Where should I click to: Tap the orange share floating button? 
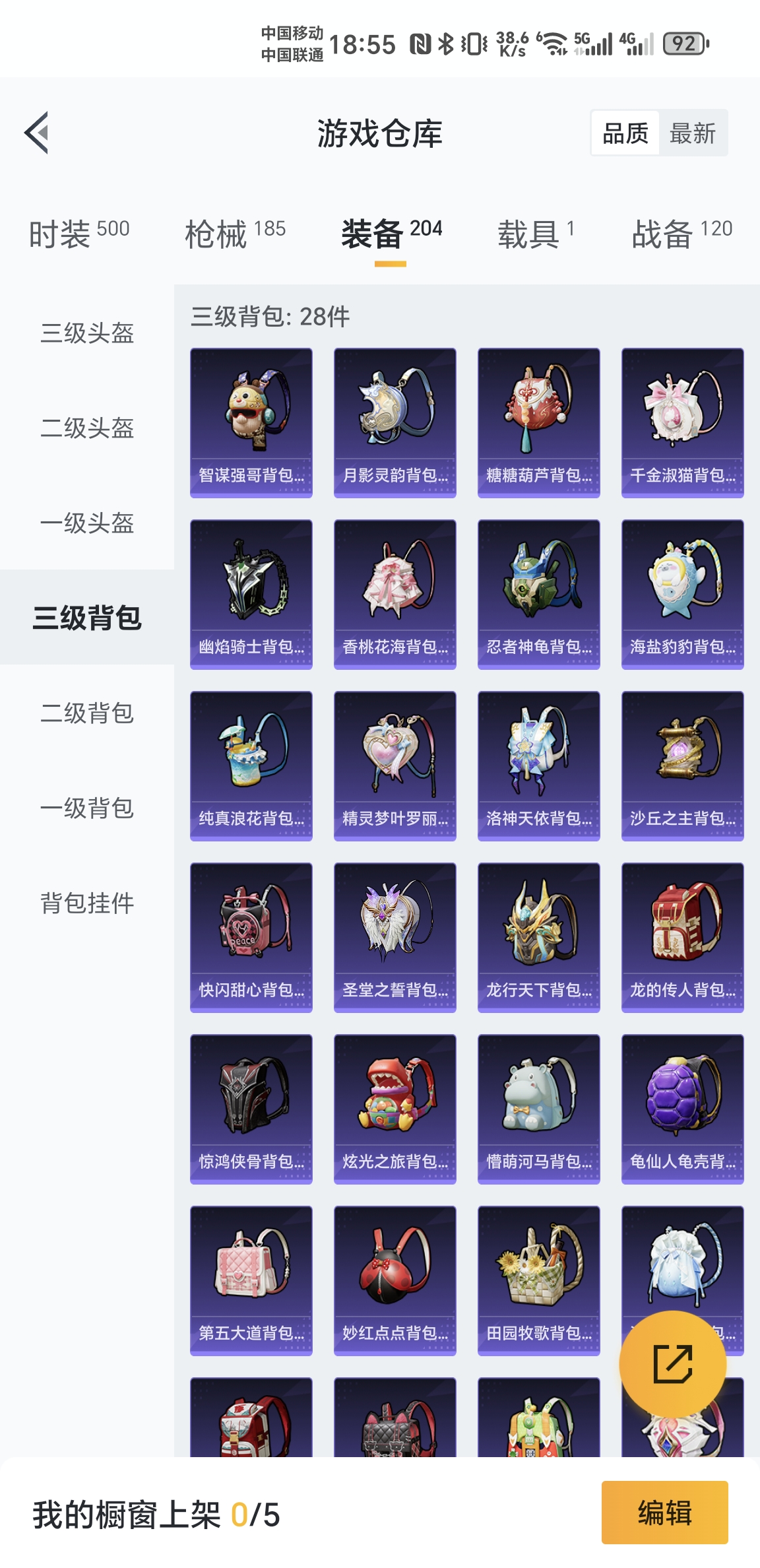point(672,1363)
